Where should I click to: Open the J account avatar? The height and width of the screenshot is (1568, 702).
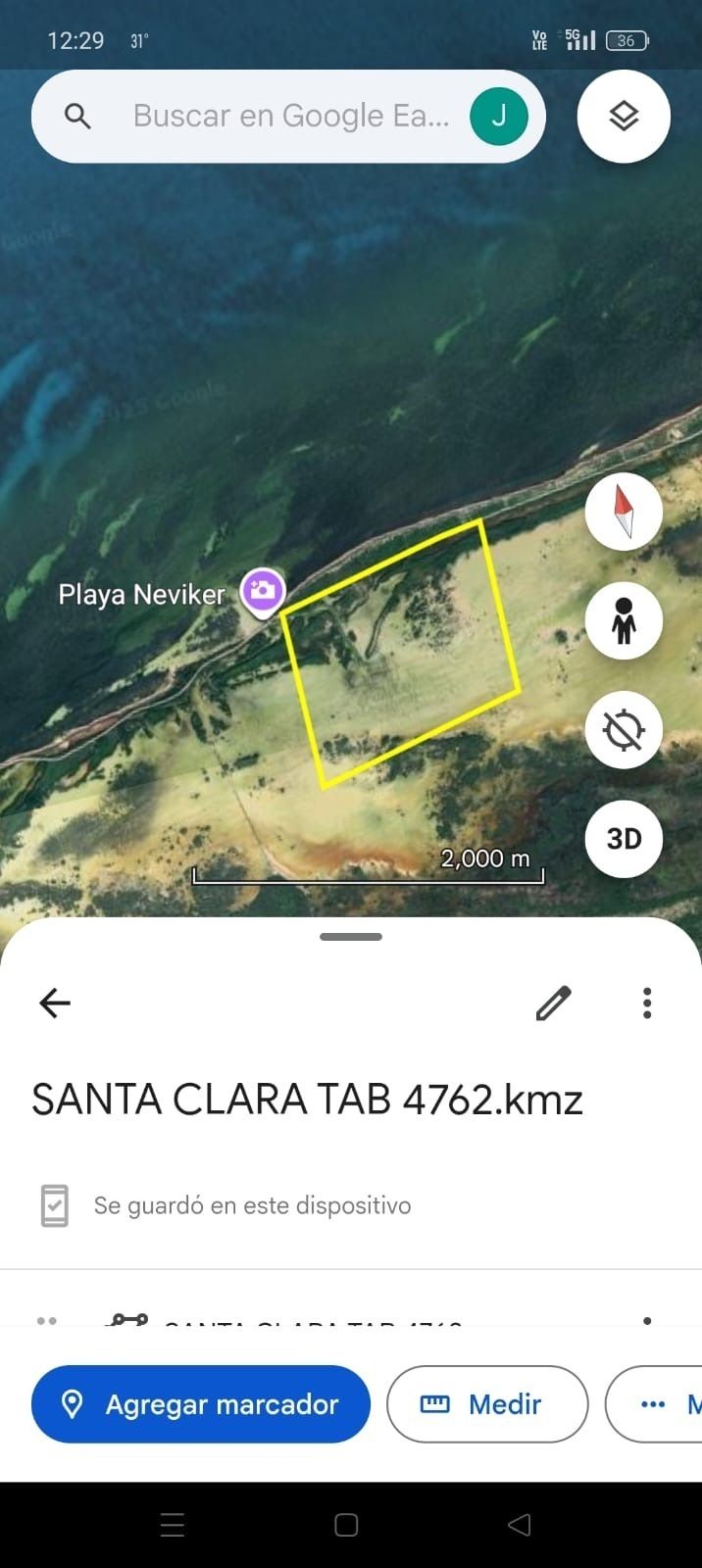tap(499, 117)
